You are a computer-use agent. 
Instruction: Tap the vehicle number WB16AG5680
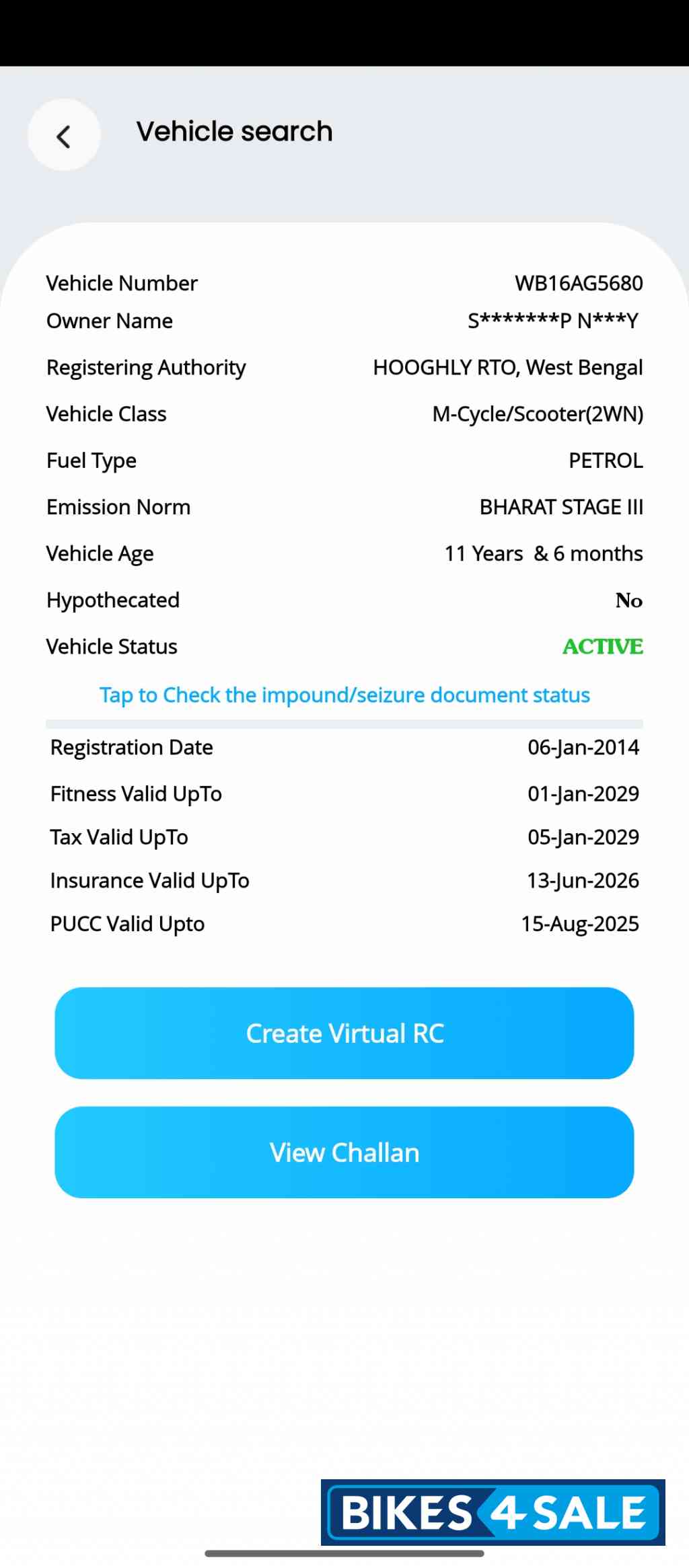578,283
